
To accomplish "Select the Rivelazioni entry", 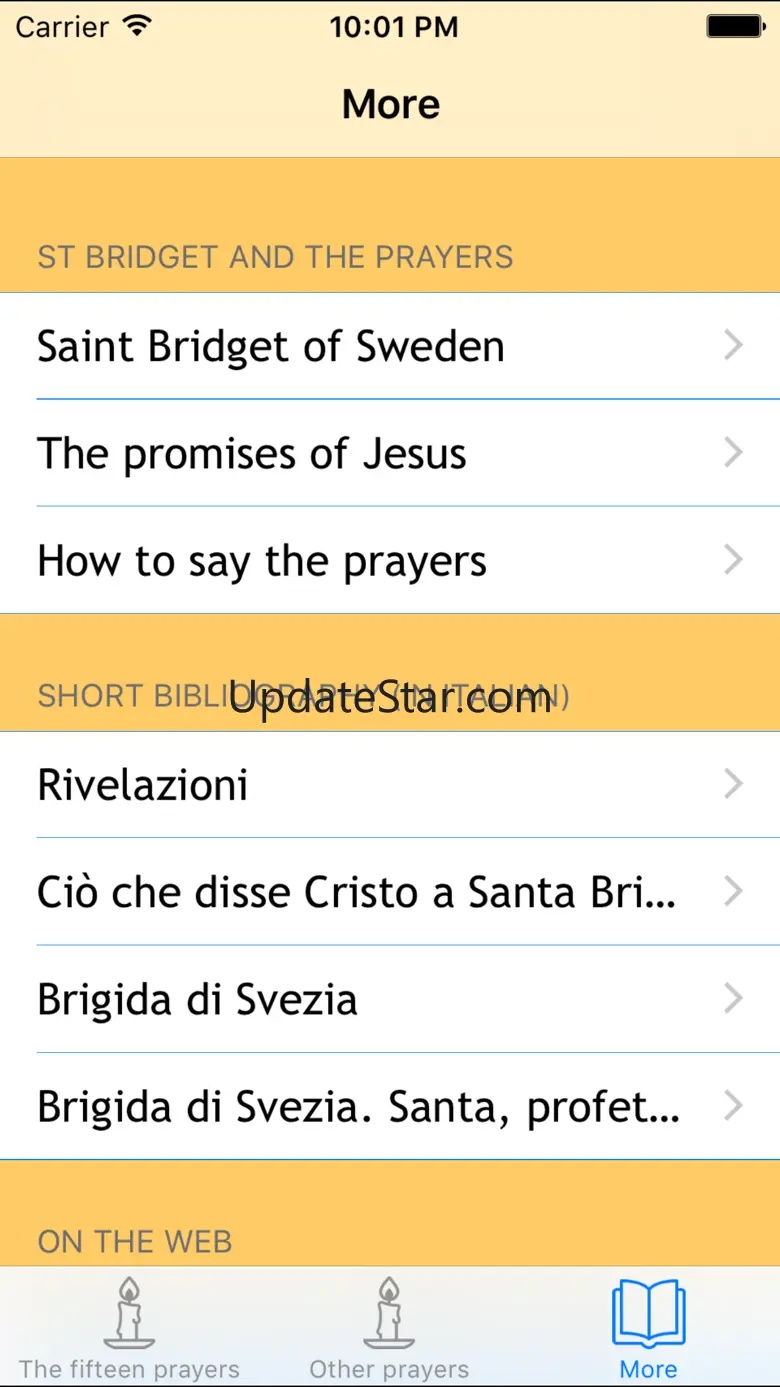I will coord(390,785).
